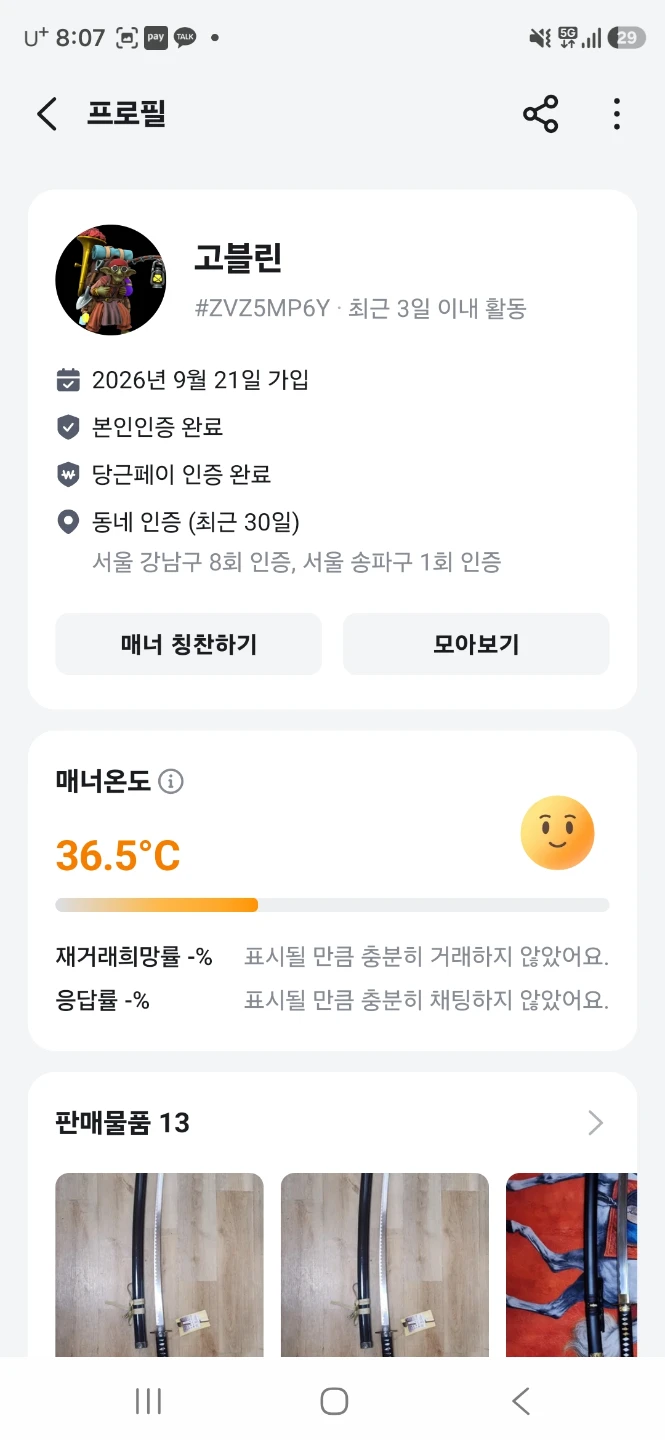Share this profile

[541, 114]
